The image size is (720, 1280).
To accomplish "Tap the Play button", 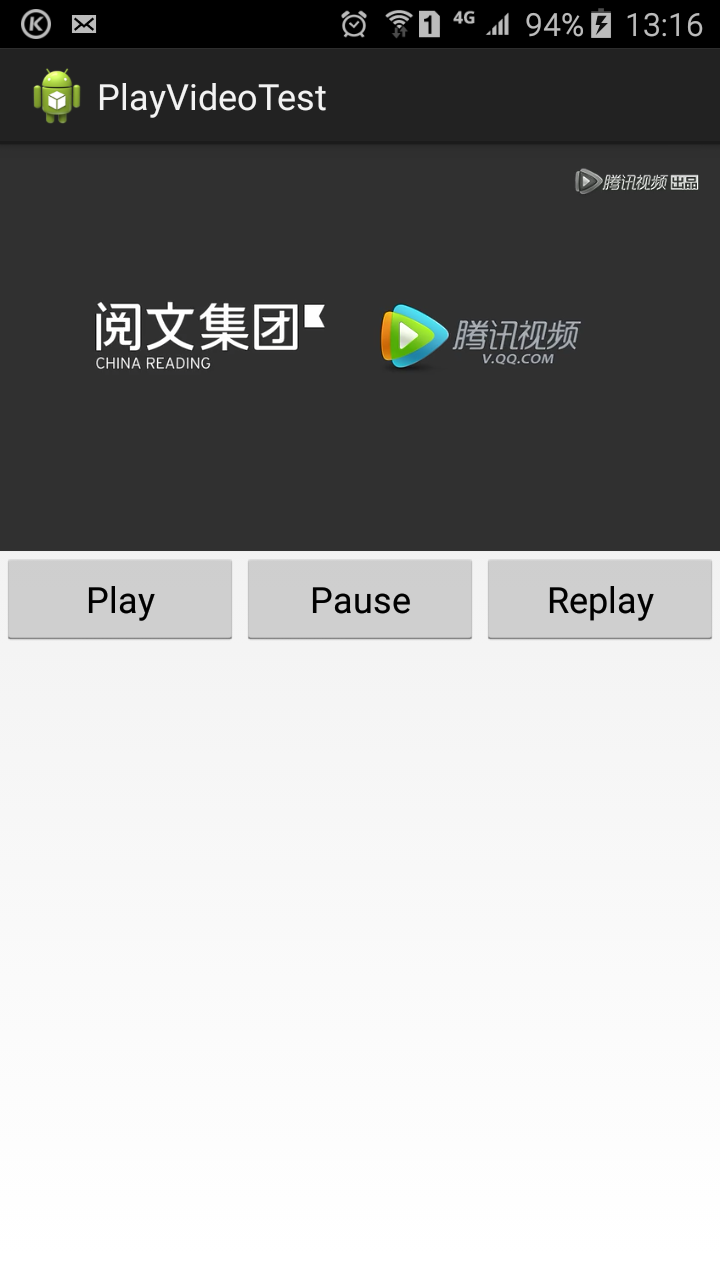I will 120,599.
